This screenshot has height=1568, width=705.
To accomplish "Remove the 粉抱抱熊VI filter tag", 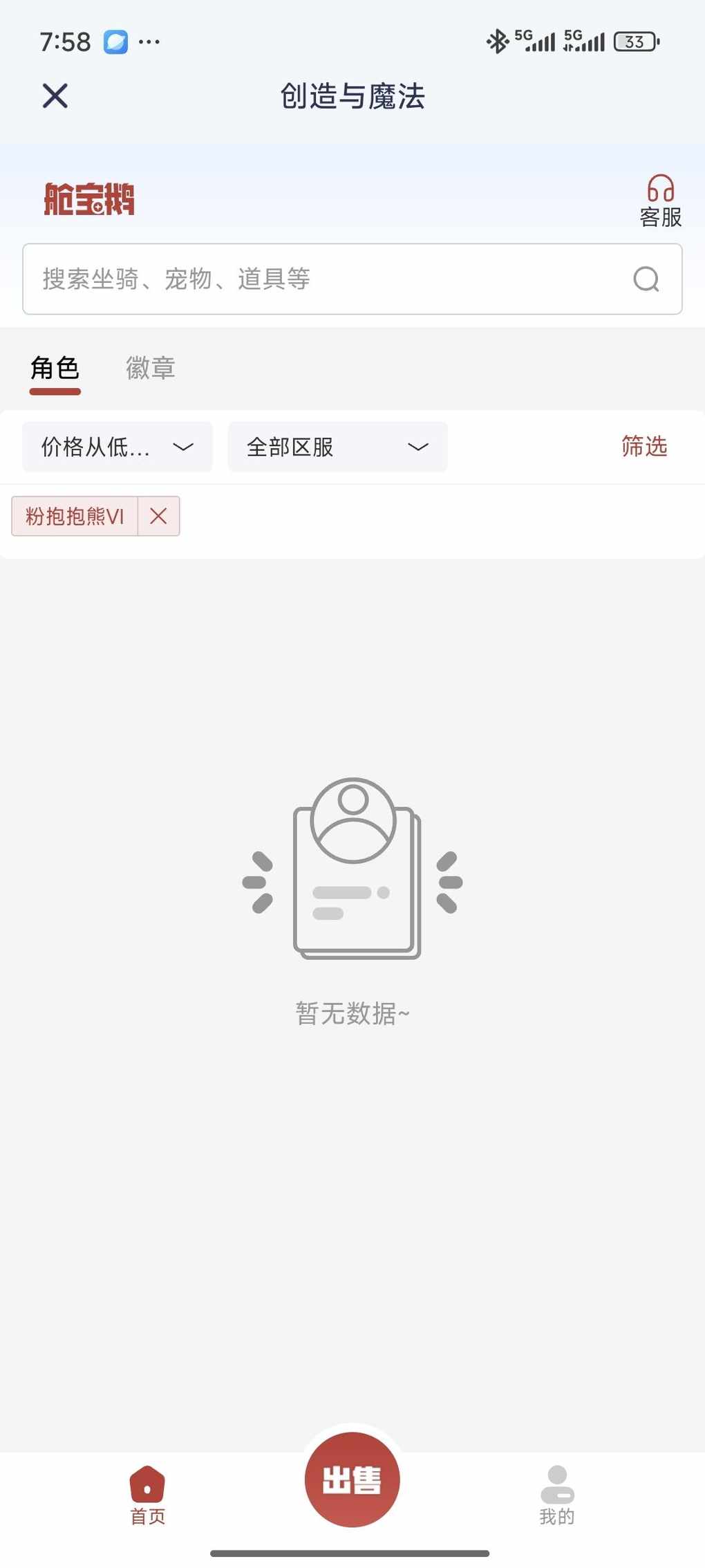I will coord(158,516).
